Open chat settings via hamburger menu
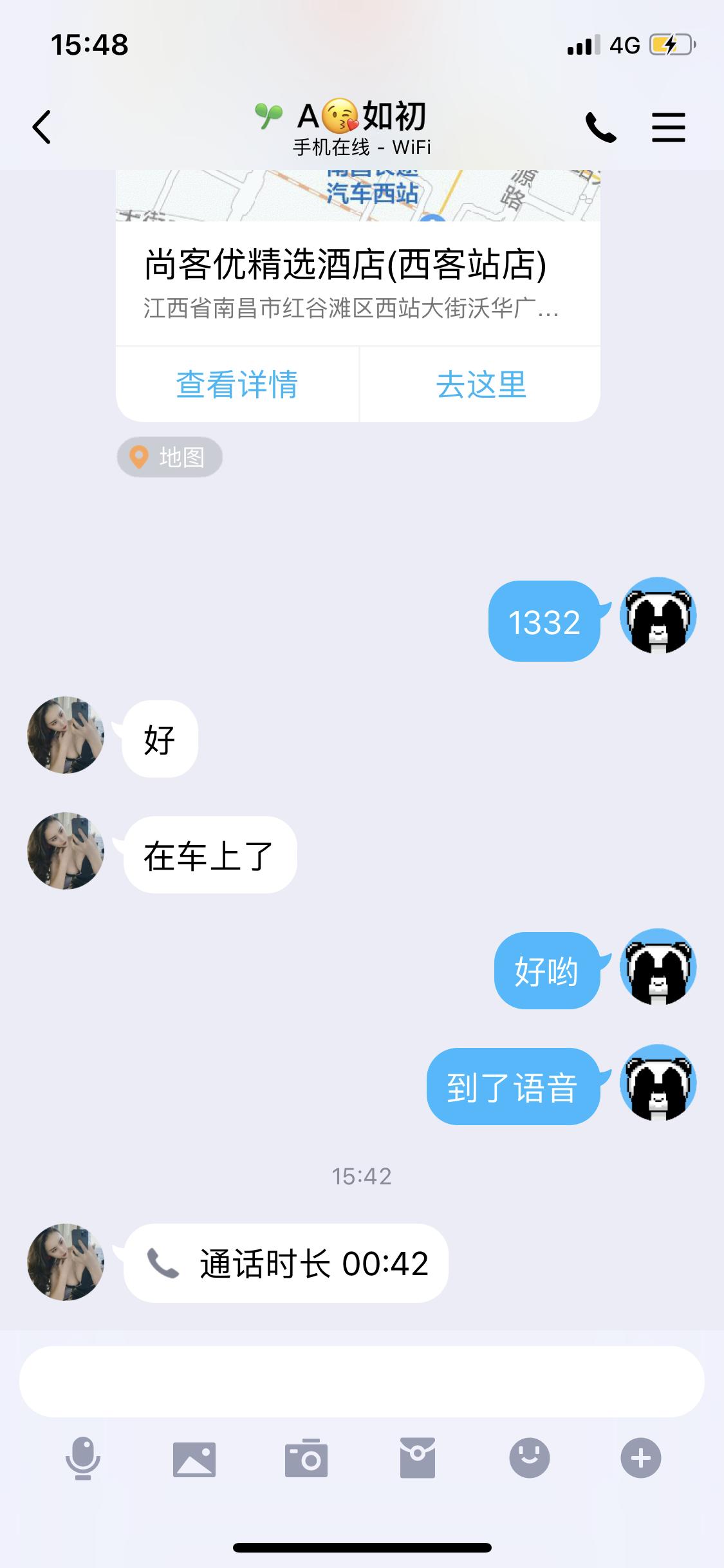The image size is (724, 1568). click(669, 126)
